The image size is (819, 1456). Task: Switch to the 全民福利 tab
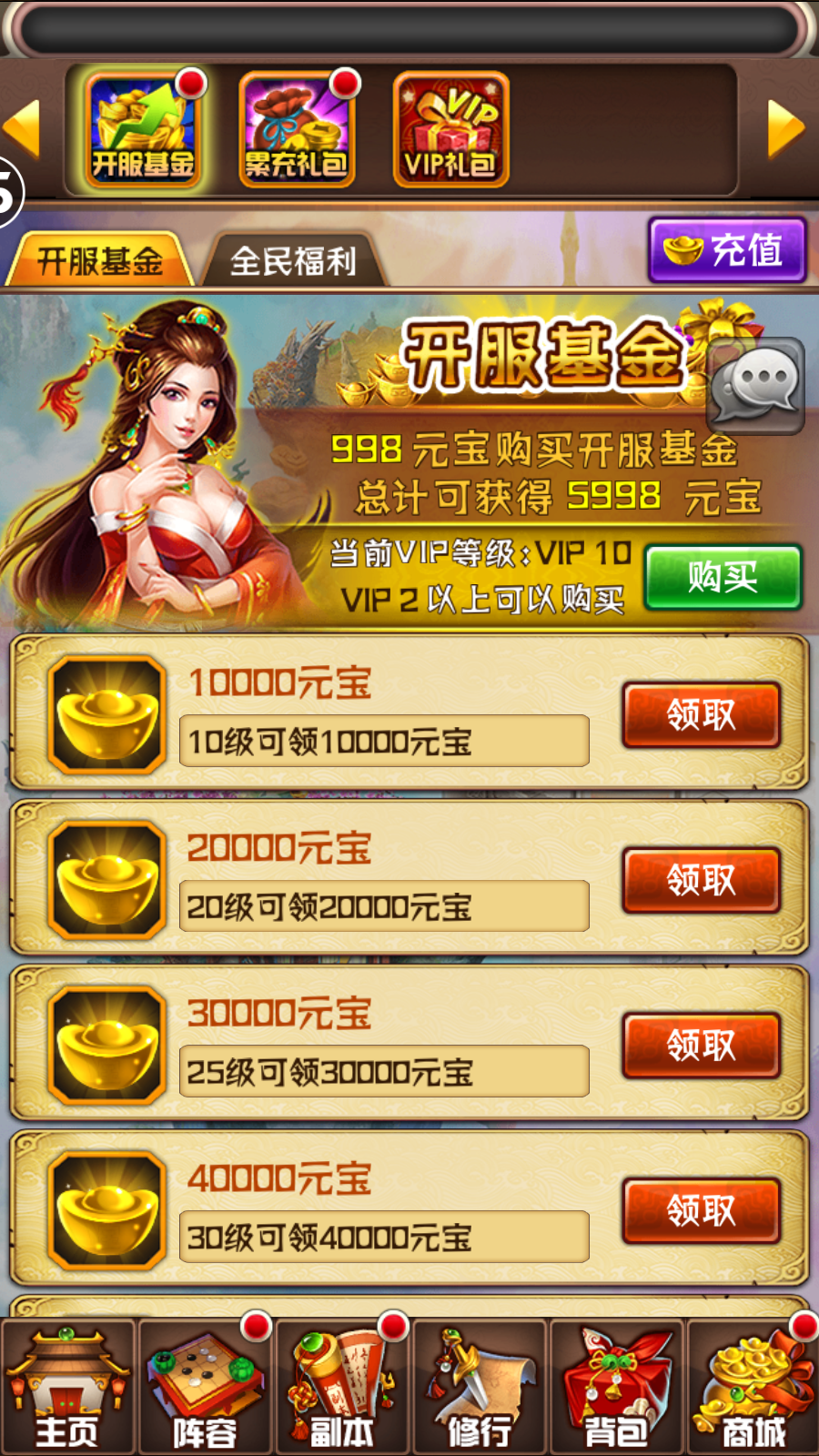tap(293, 261)
